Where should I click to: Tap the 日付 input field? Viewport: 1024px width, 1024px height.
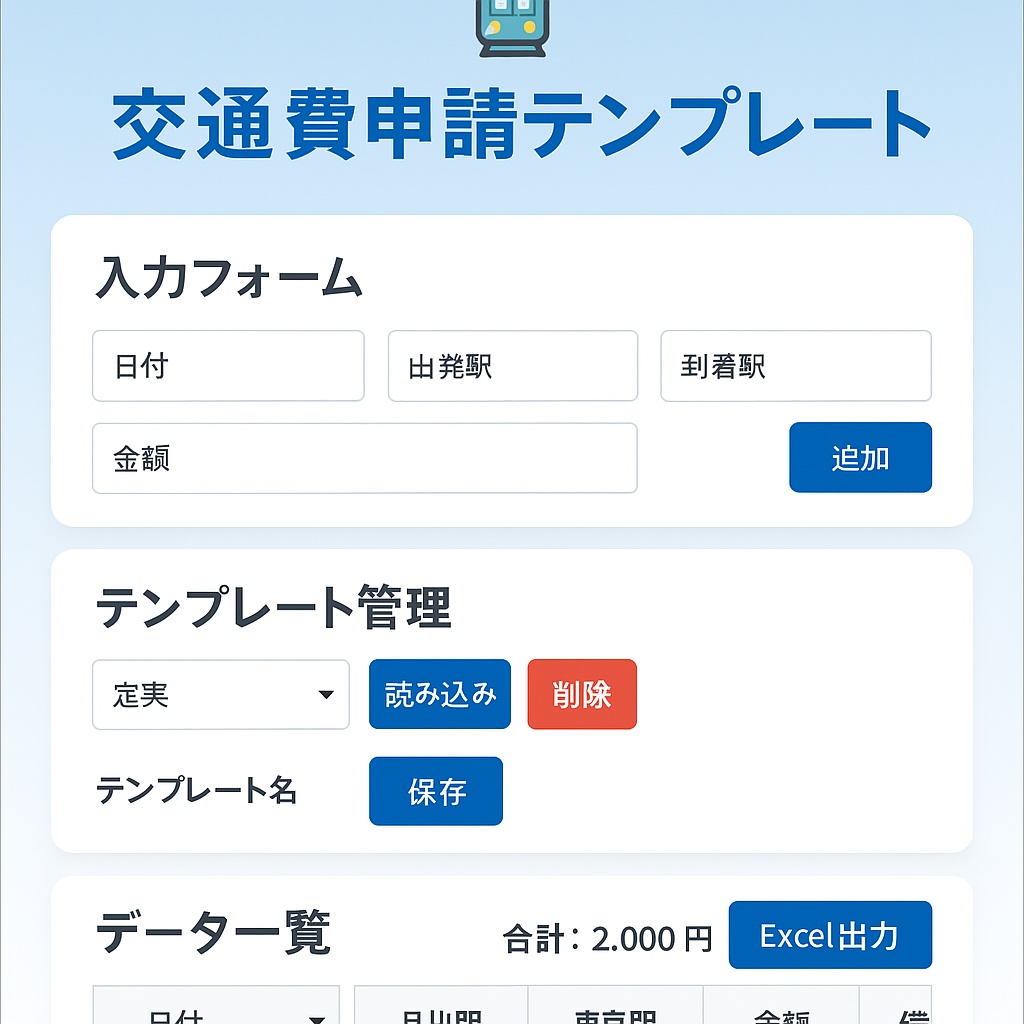228,366
